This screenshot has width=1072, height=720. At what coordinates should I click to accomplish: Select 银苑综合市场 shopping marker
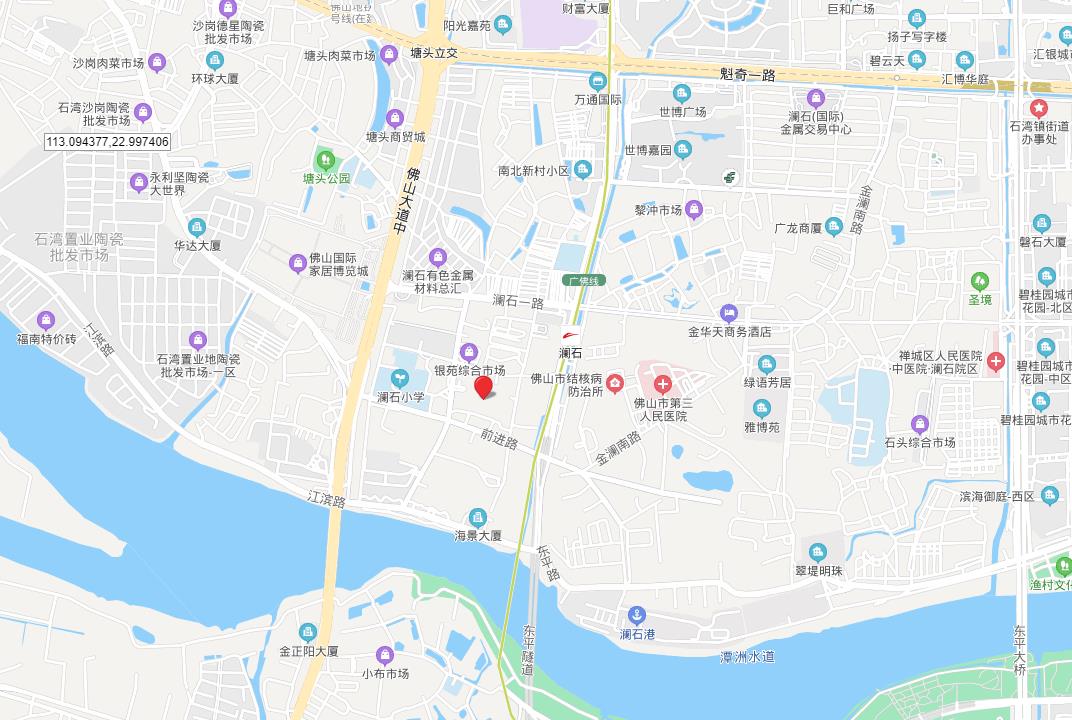click(x=468, y=351)
